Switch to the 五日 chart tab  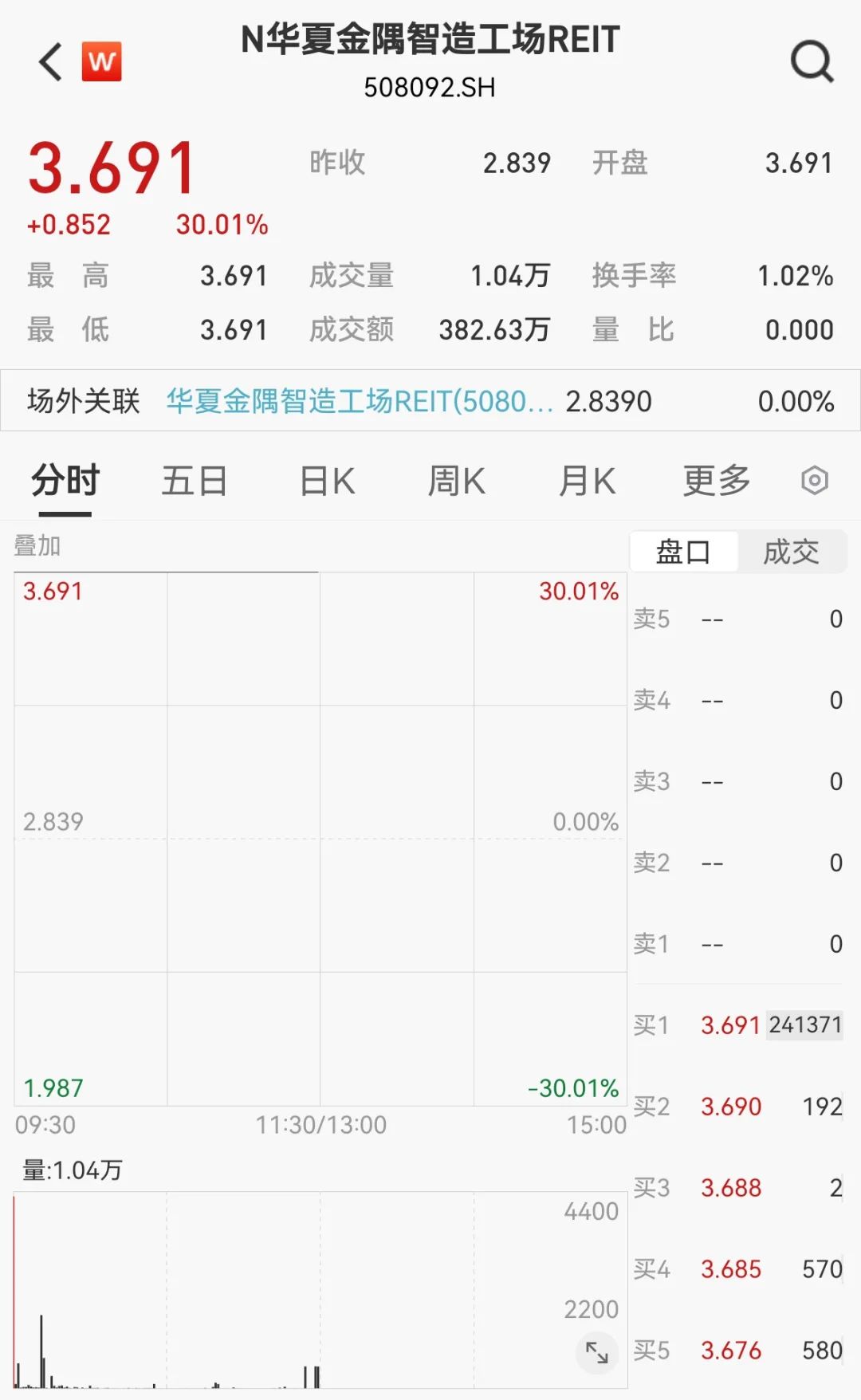pyautogui.click(x=195, y=482)
